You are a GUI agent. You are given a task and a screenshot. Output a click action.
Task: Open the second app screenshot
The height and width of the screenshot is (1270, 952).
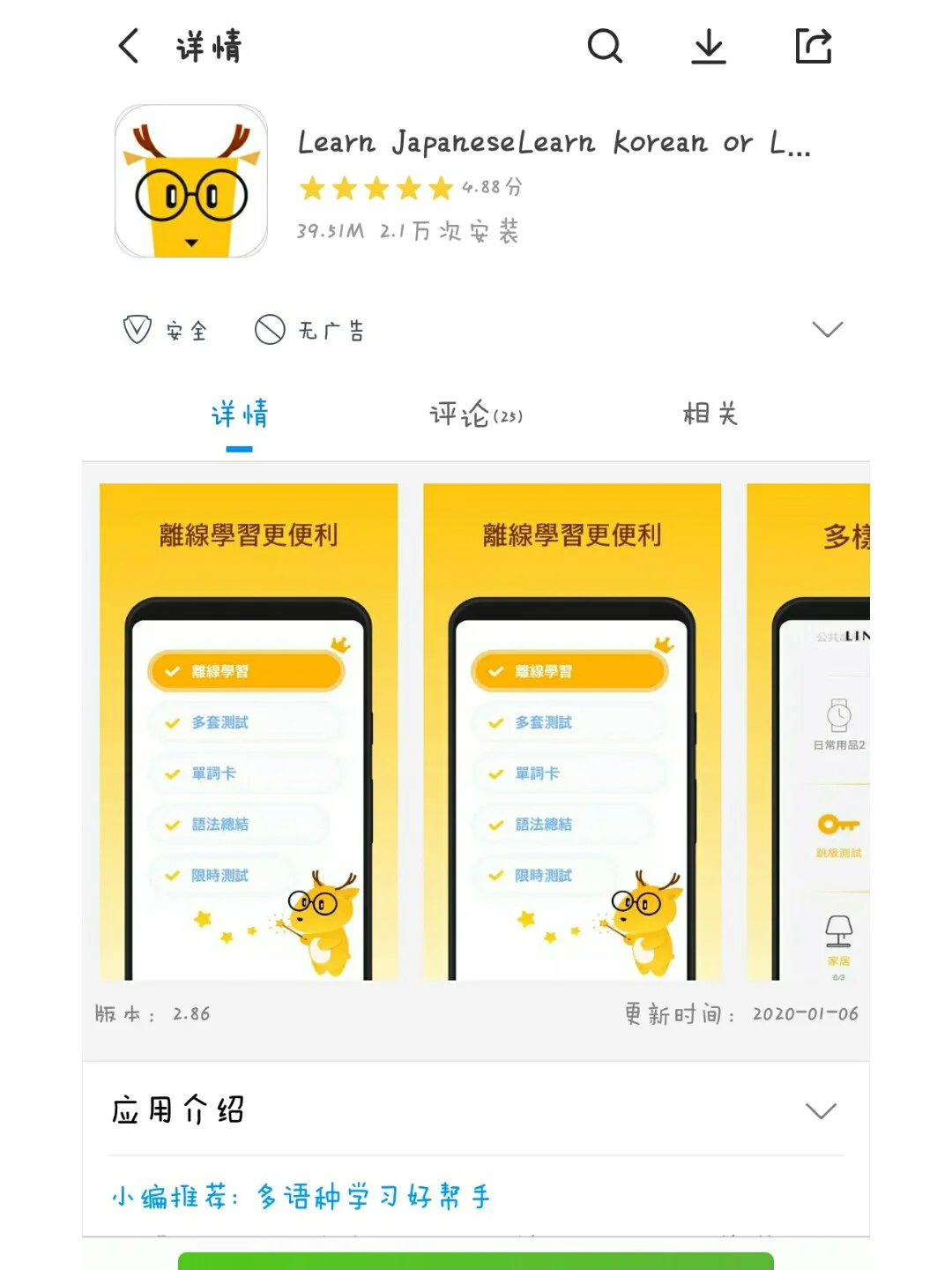(572, 732)
